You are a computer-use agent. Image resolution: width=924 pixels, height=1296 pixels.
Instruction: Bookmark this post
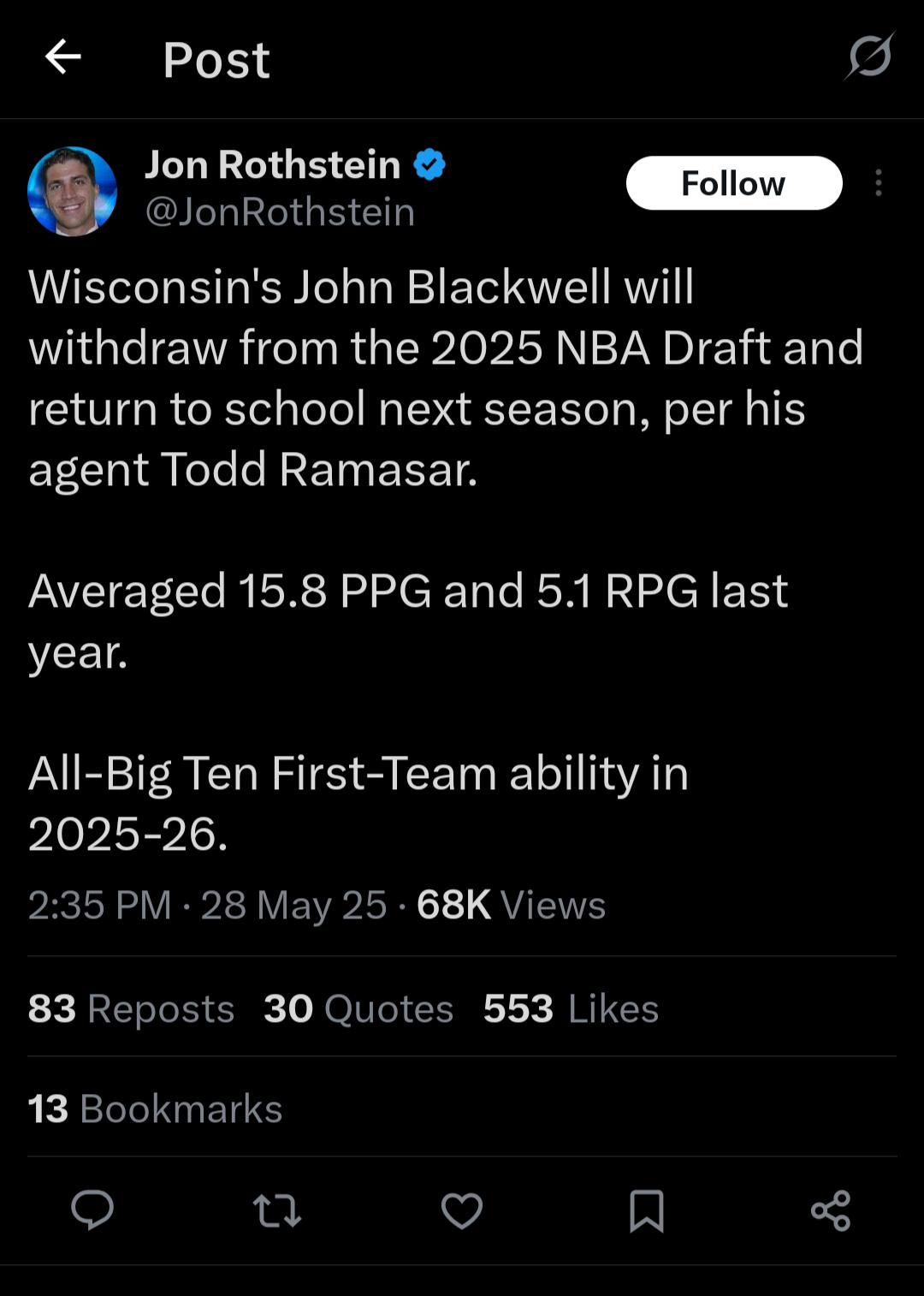[646, 1210]
